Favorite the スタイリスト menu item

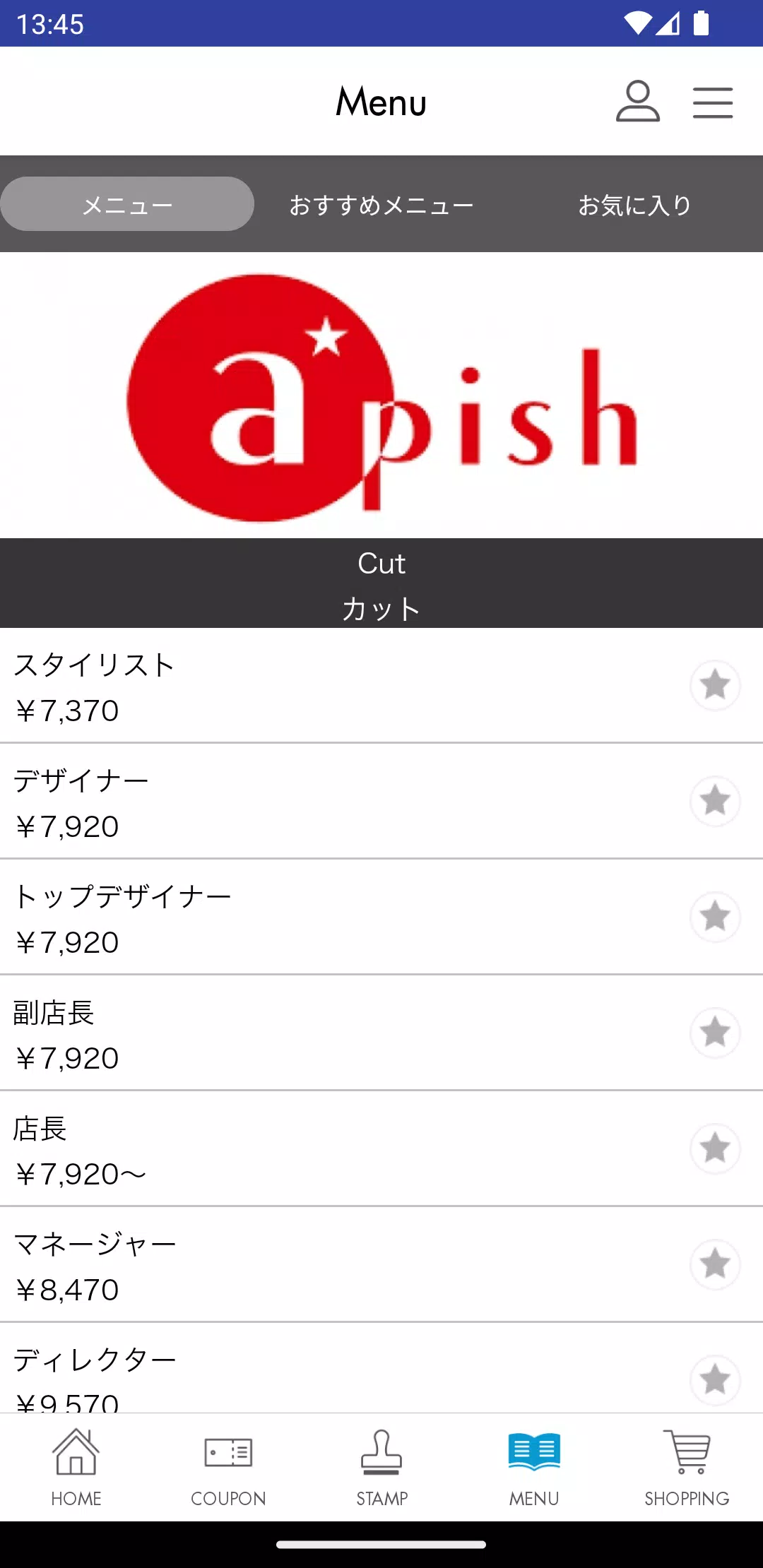[x=715, y=685]
